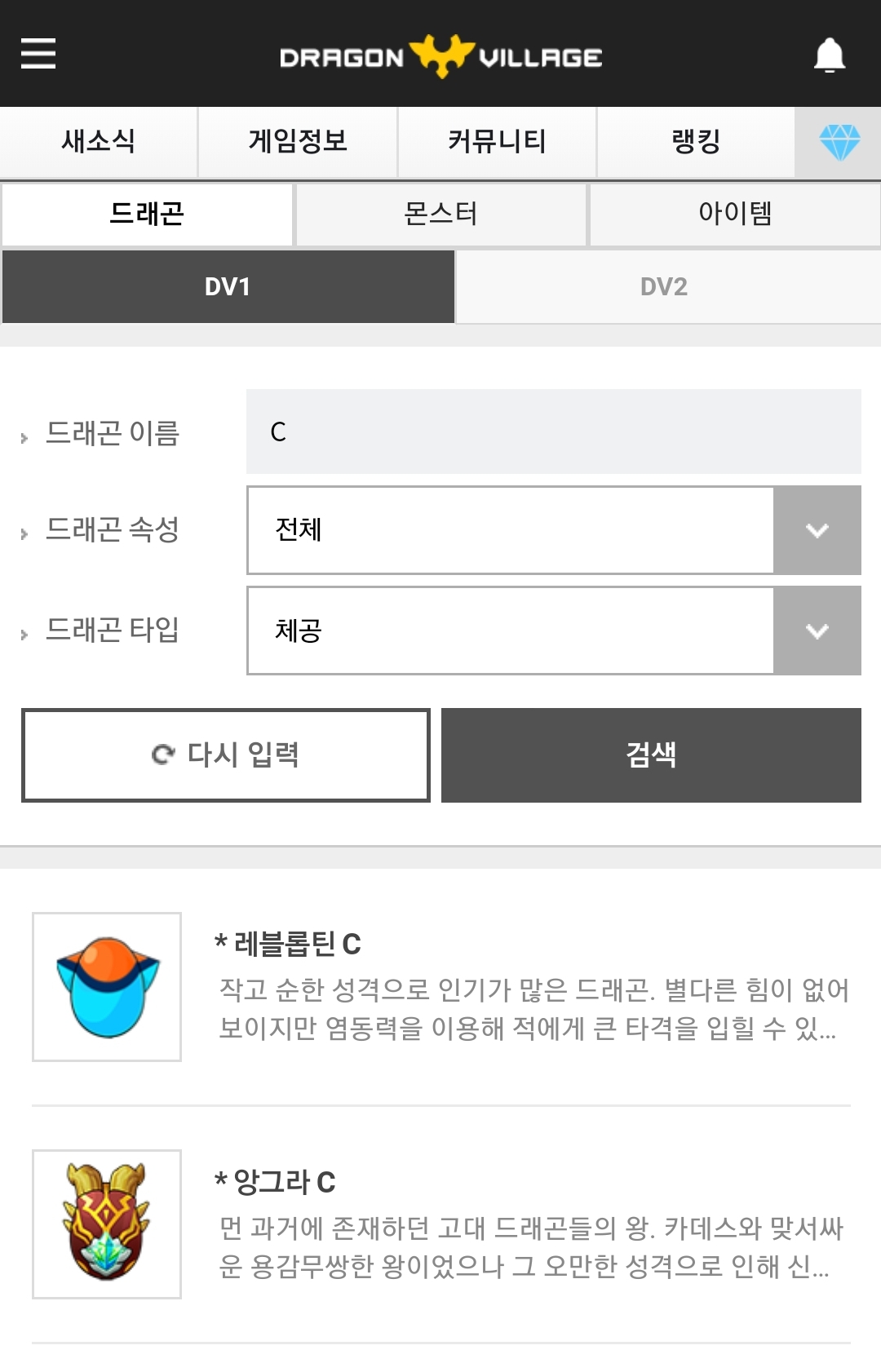
Task: Tap the 검색 search button
Action: (651, 755)
